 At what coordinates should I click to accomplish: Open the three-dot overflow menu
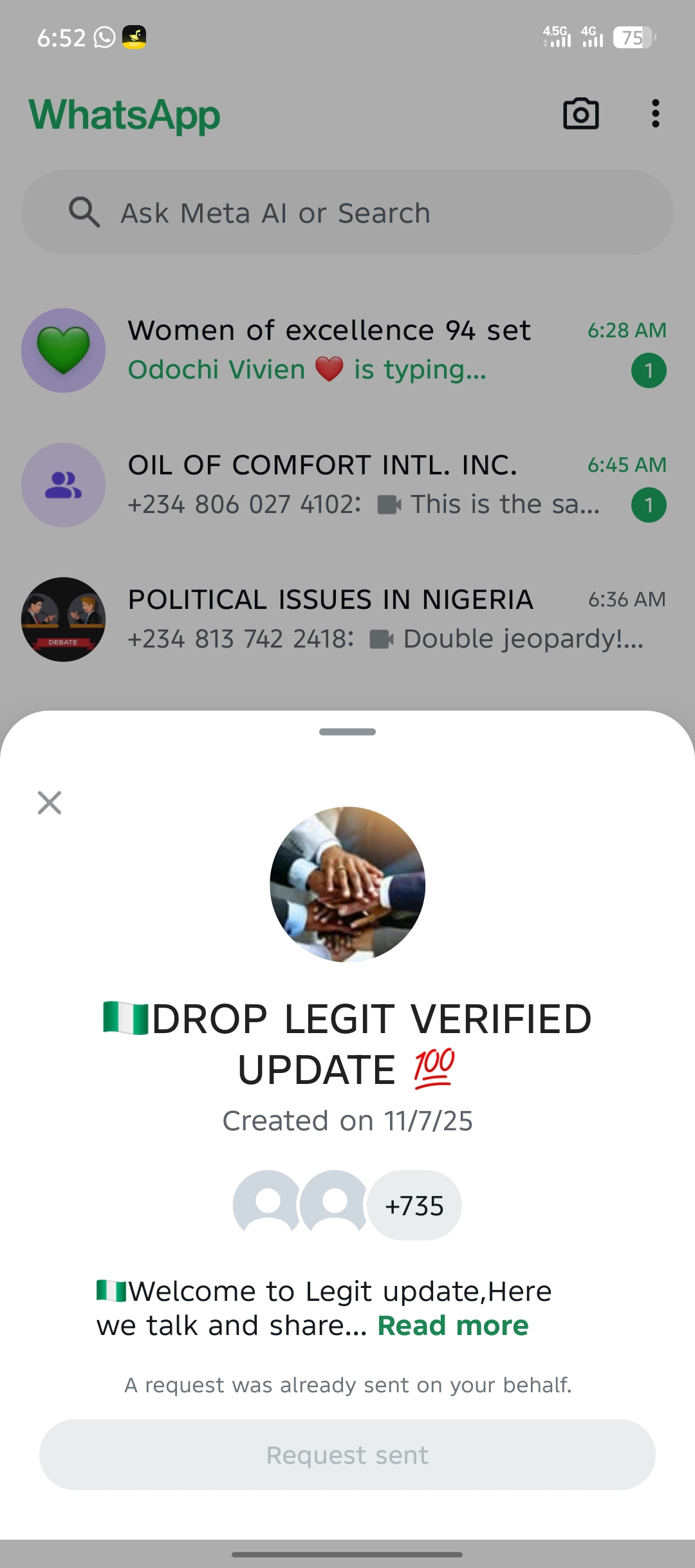[x=655, y=114]
